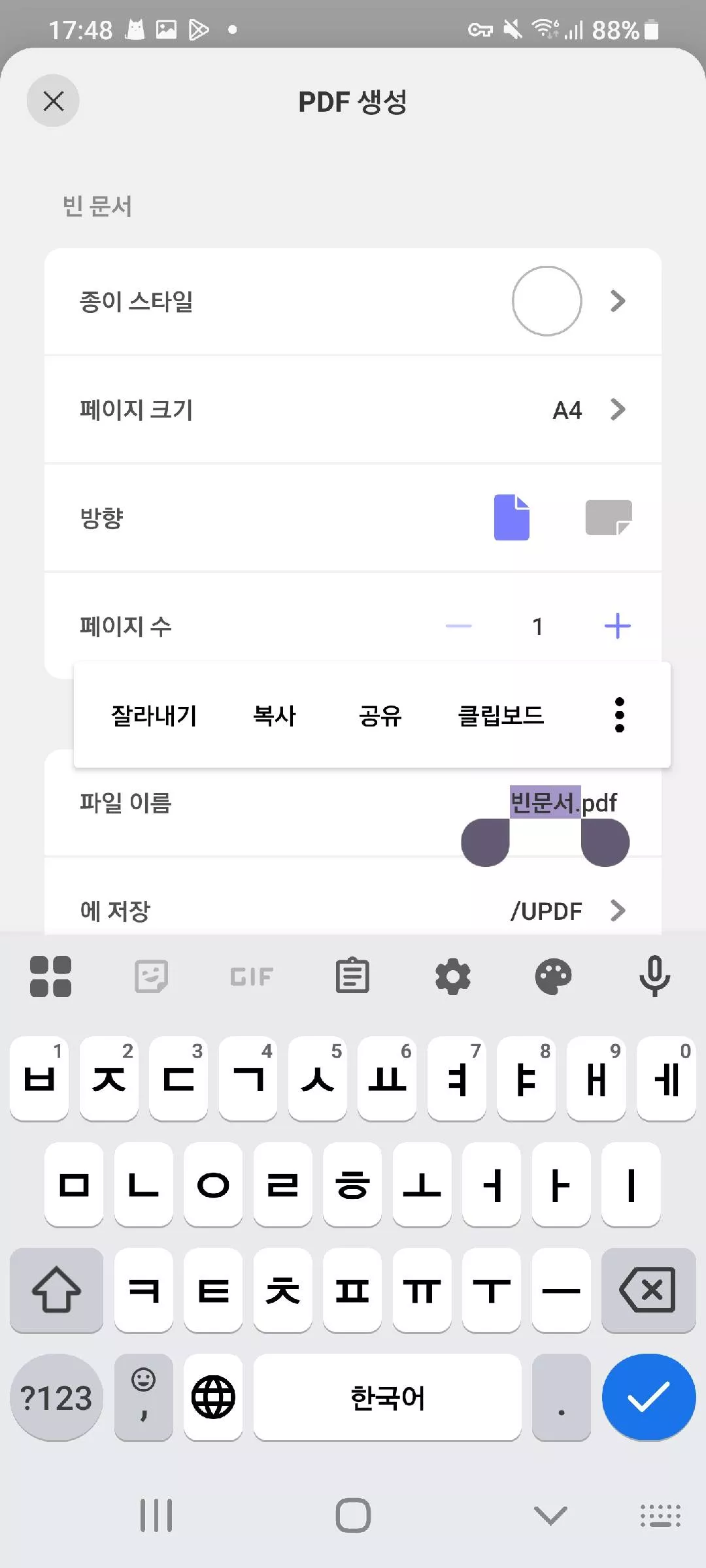The image size is (706, 1568).
Task: Delete the selection with the backspace key
Action: 648,1290
